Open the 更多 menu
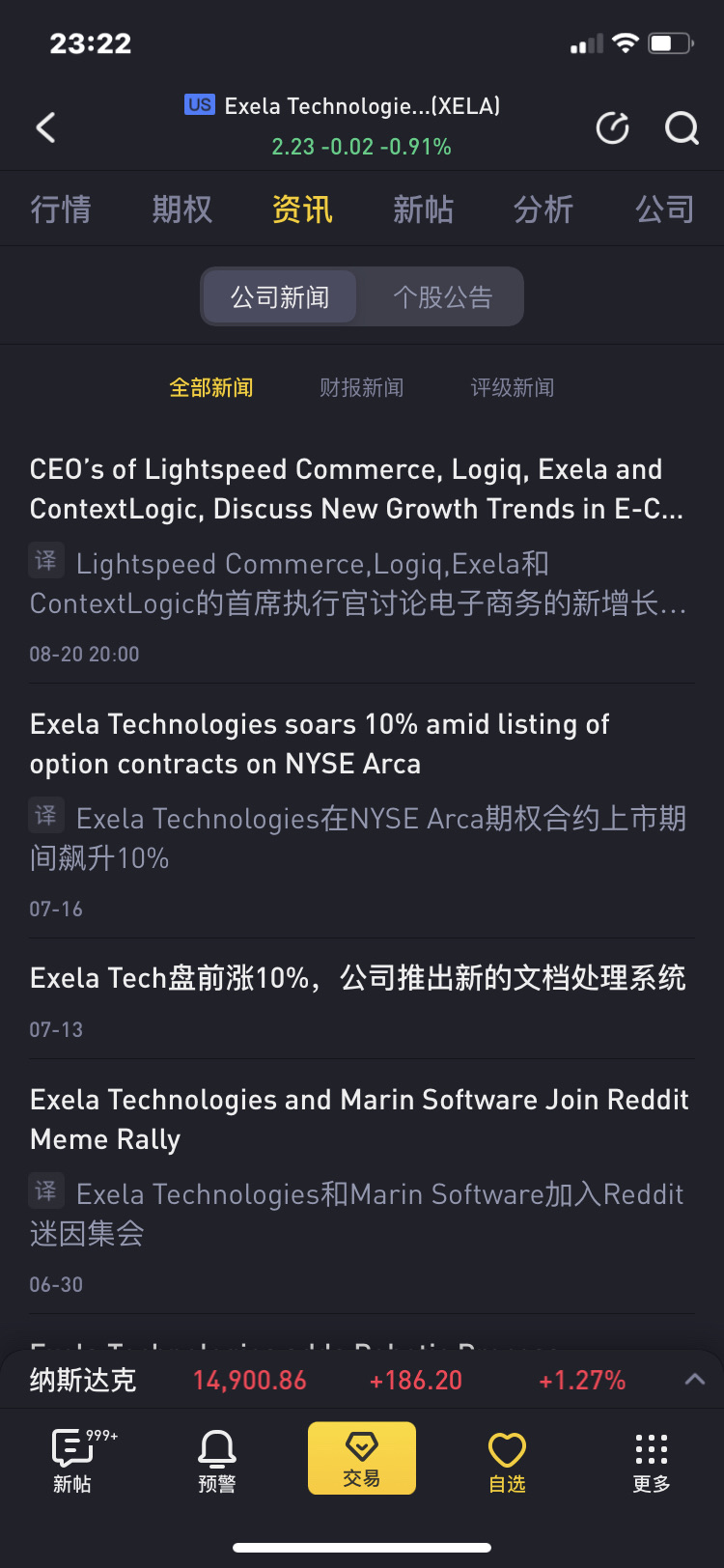The width and height of the screenshot is (724, 1568). point(652,1460)
